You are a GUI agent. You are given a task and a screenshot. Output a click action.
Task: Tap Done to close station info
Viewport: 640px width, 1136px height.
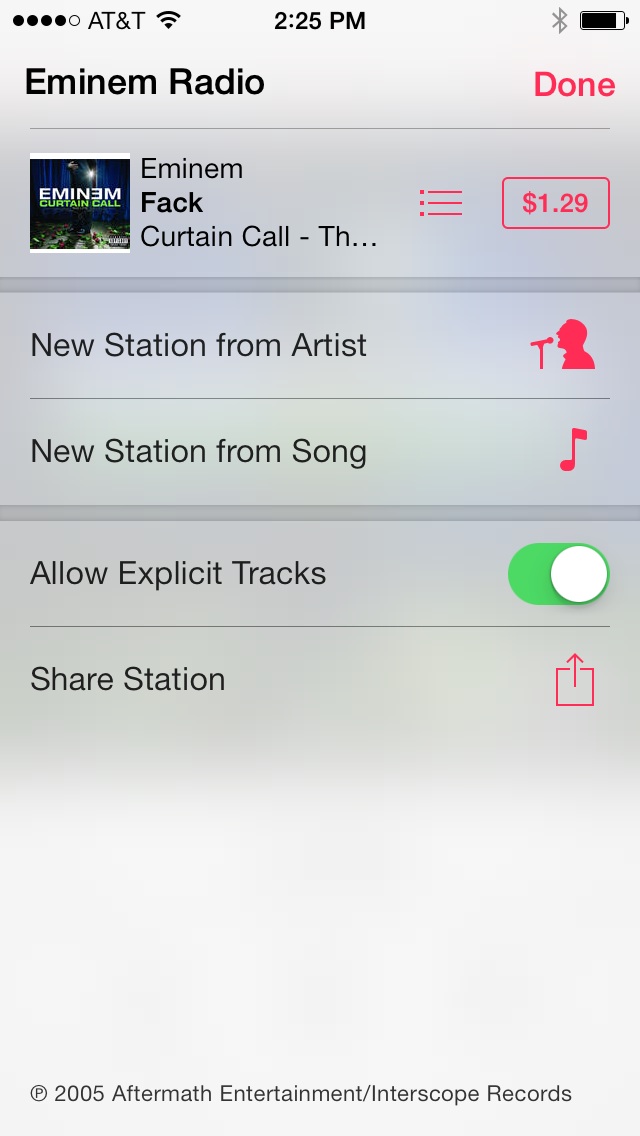574,84
